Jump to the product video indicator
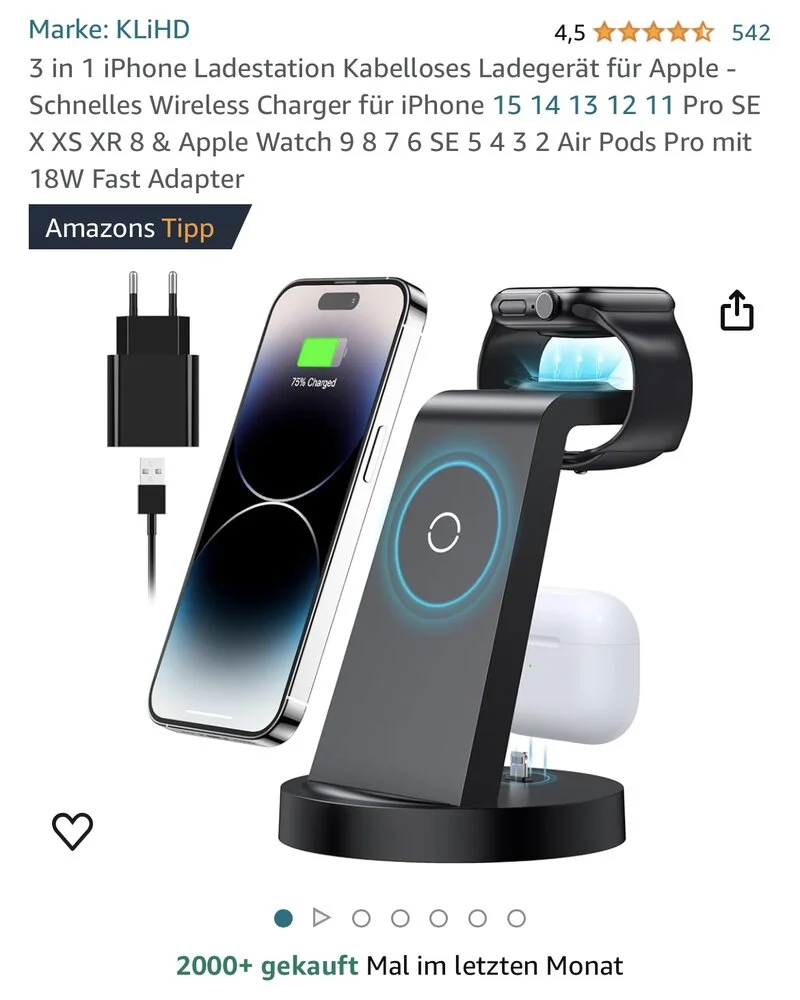Screen dimensions: 800x1000 pos(321,917)
